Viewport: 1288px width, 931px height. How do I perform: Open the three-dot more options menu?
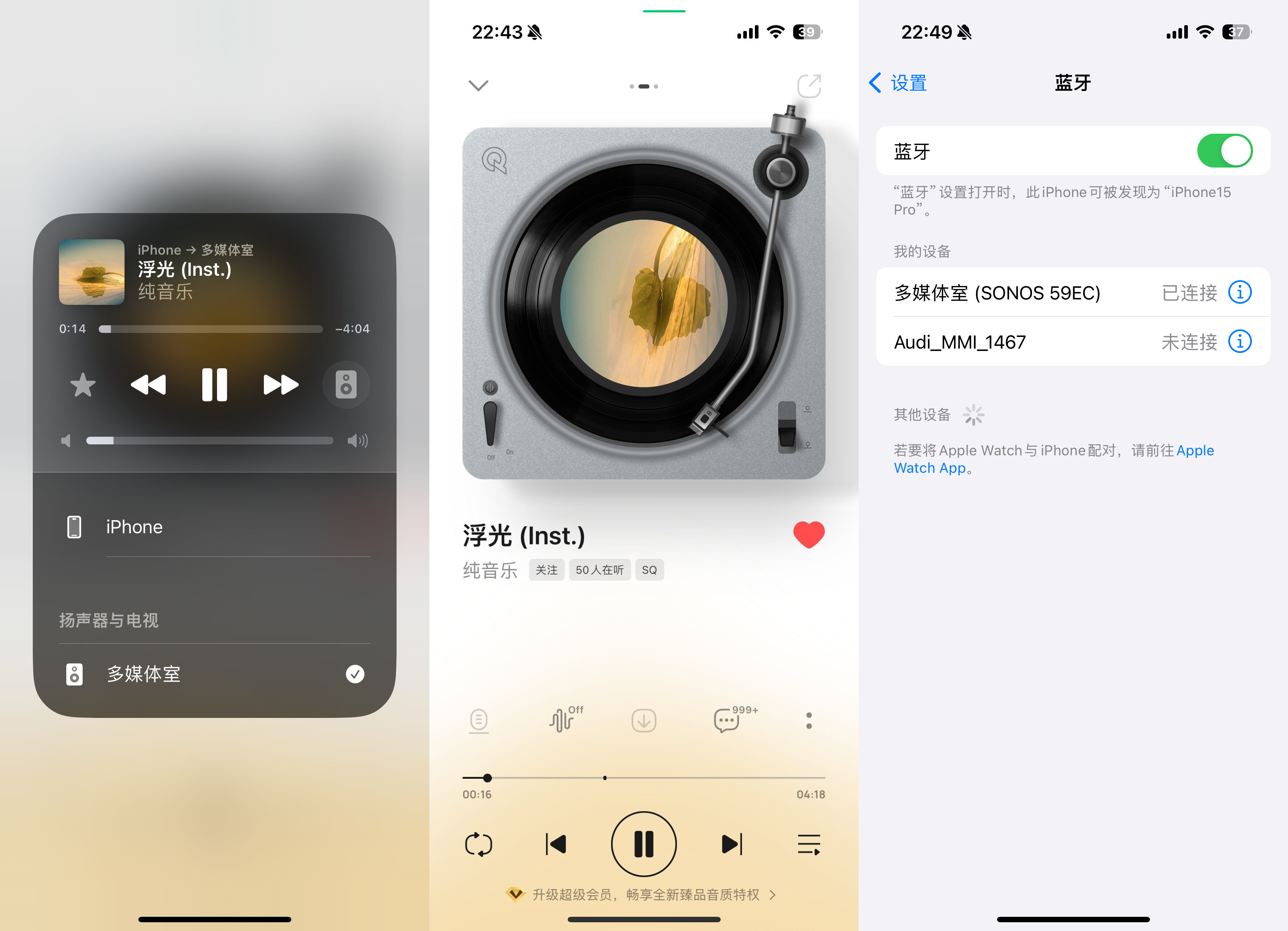tap(809, 720)
